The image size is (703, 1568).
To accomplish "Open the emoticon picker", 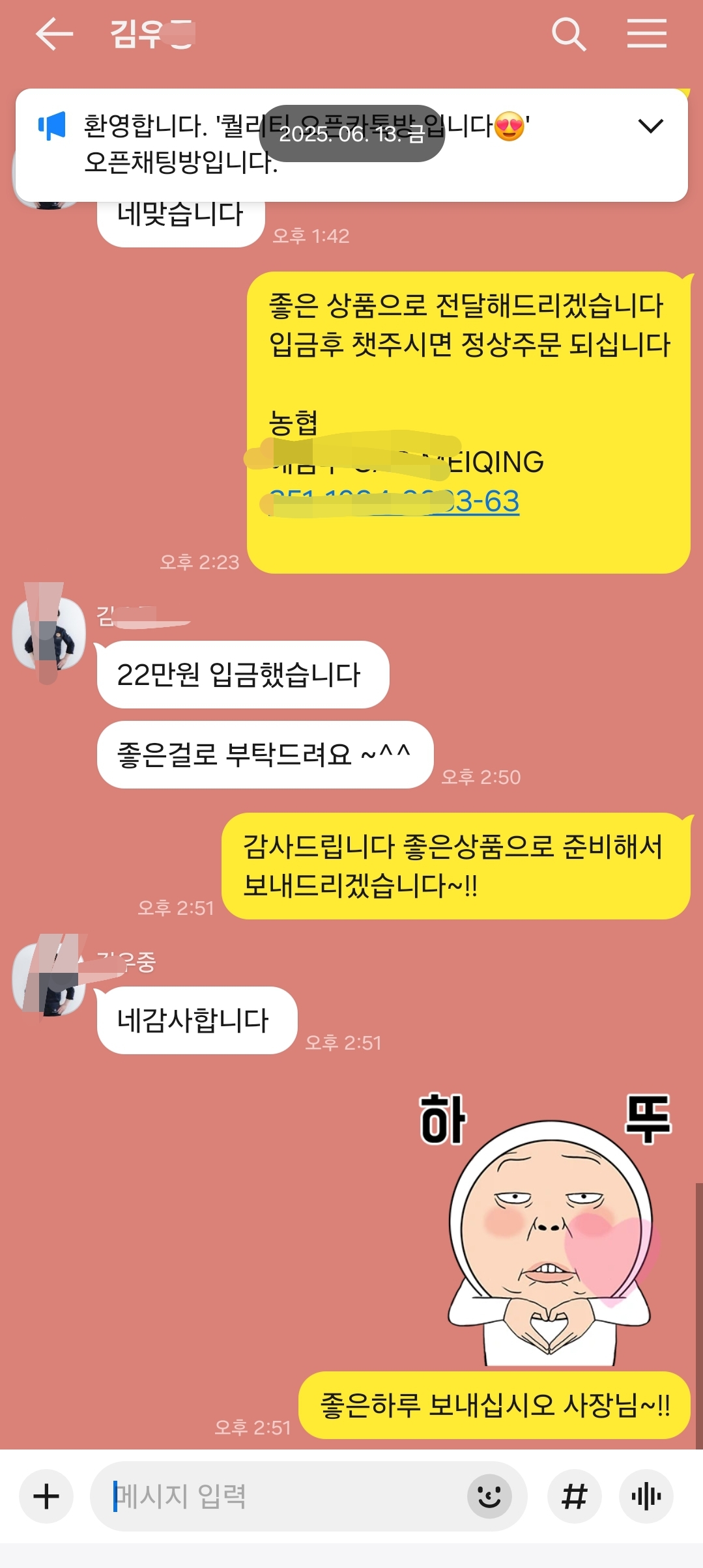I will [489, 1496].
